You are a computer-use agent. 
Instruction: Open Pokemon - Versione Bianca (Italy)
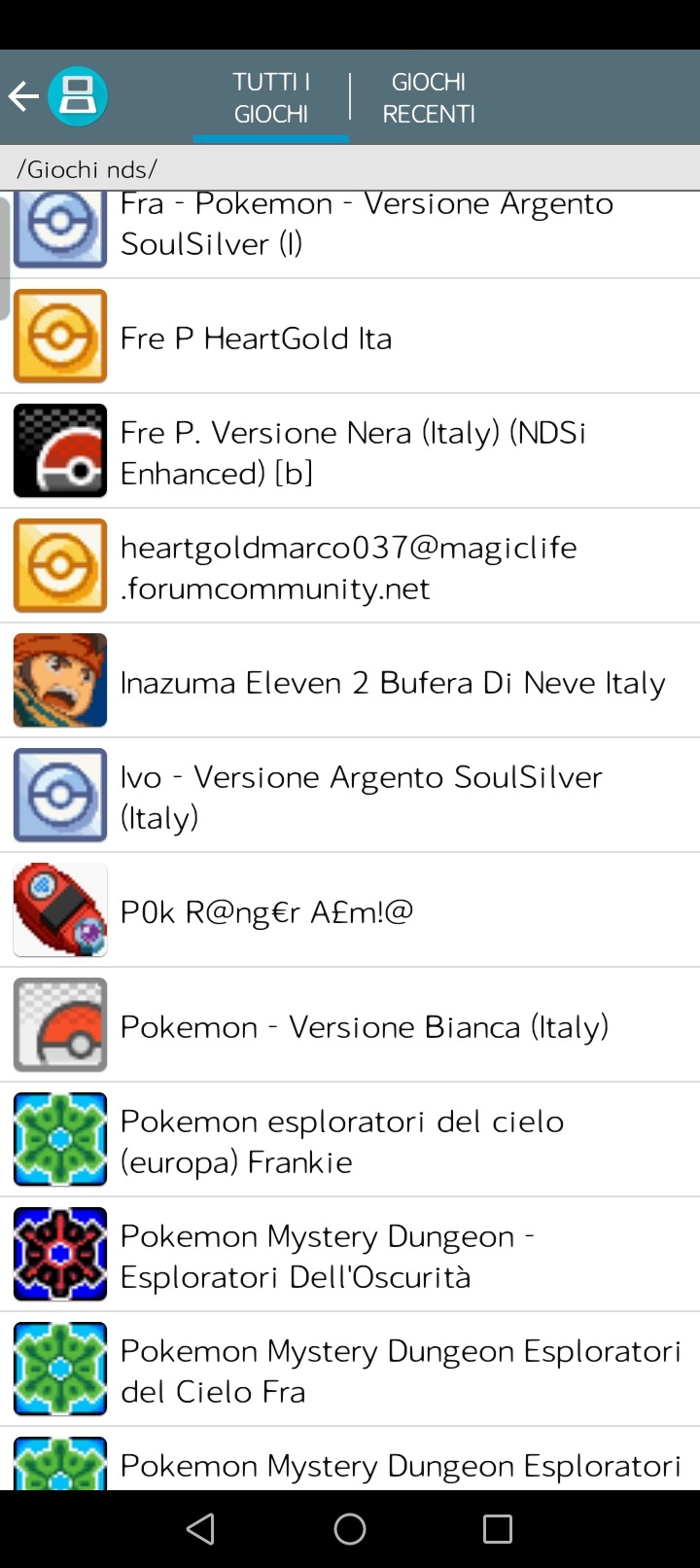[350, 1025]
